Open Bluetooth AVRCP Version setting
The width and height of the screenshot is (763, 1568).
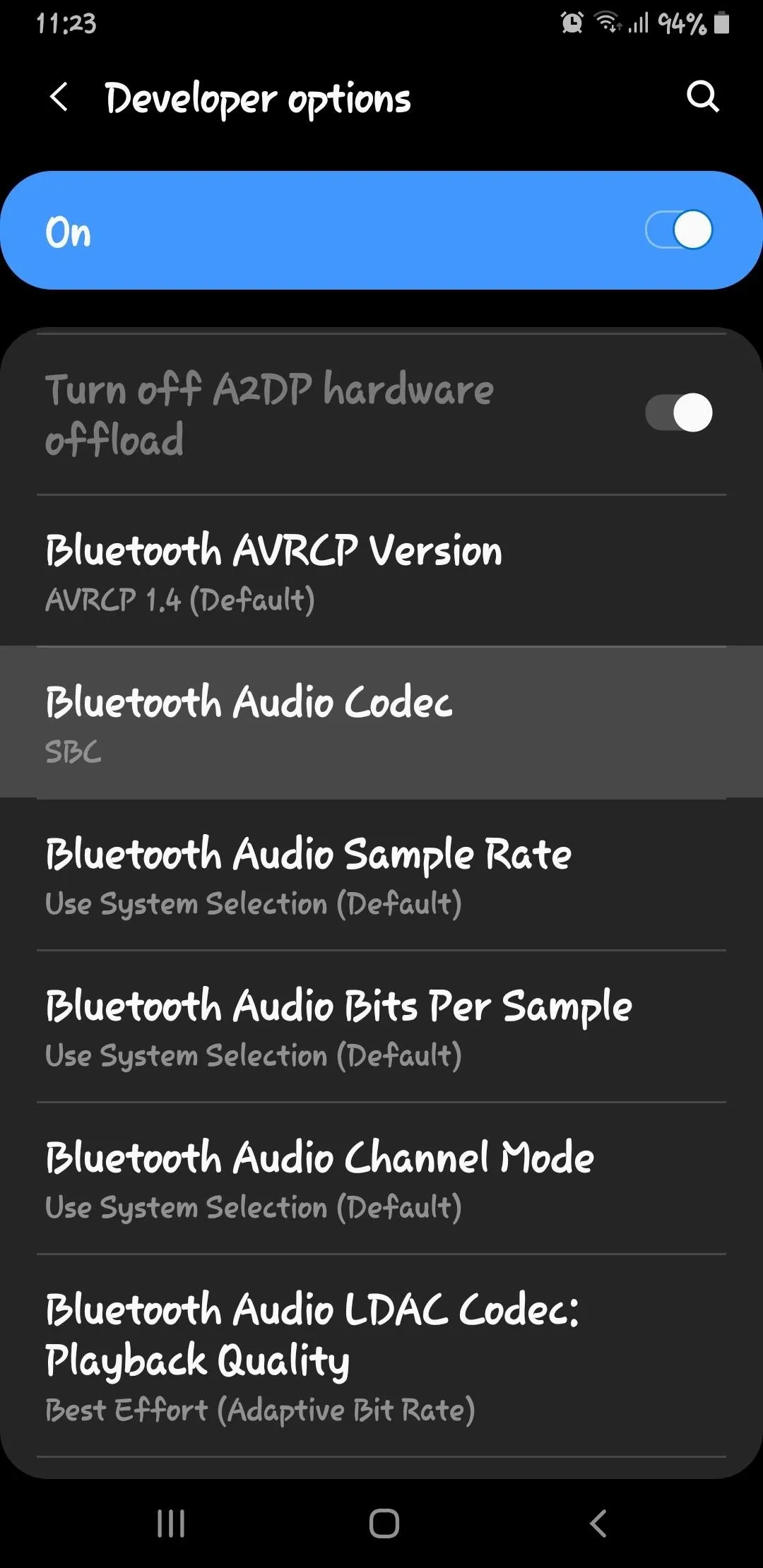pos(381,571)
